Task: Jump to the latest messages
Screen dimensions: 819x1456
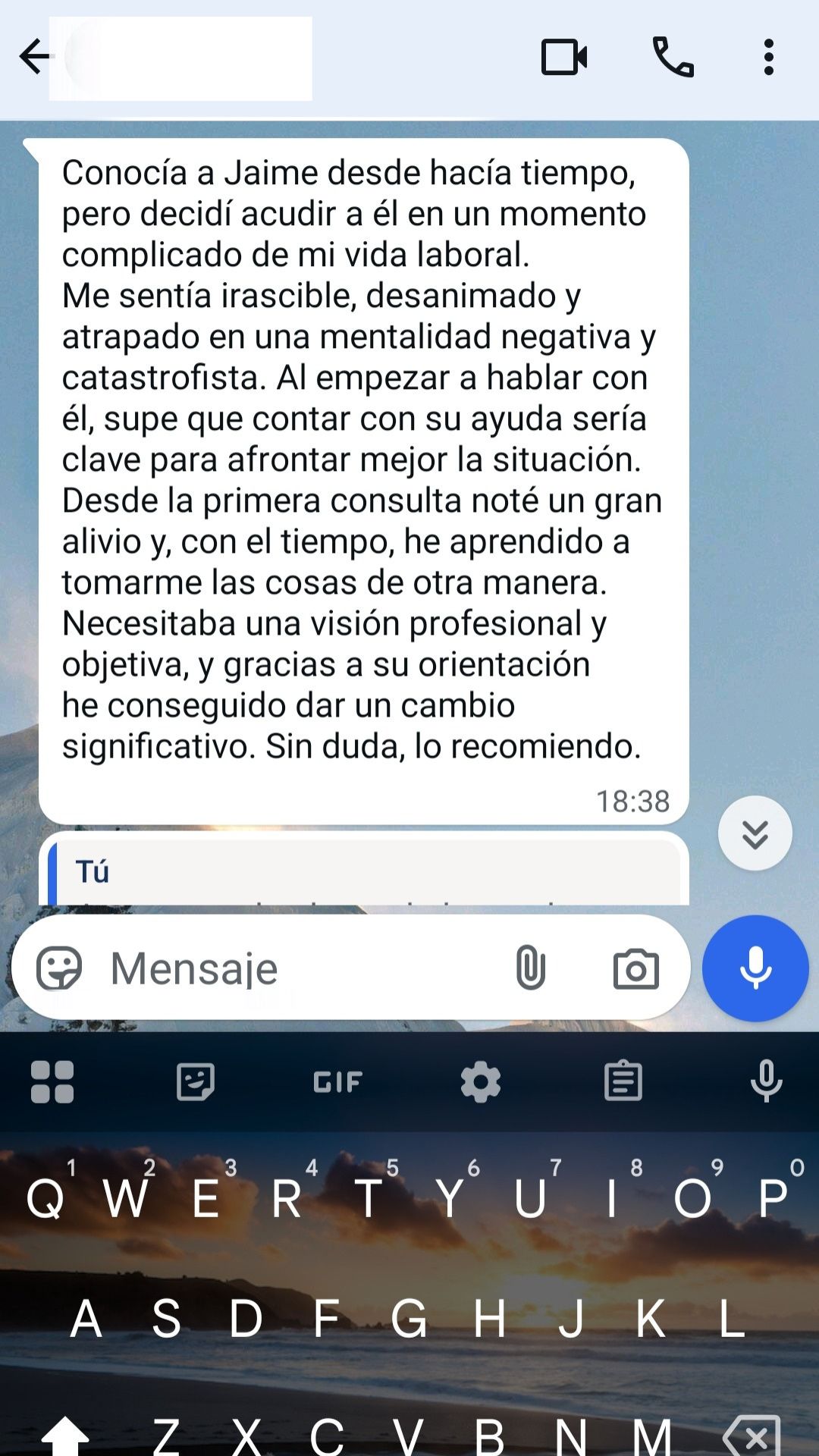Action: pyautogui.click(x=755, y=833)
